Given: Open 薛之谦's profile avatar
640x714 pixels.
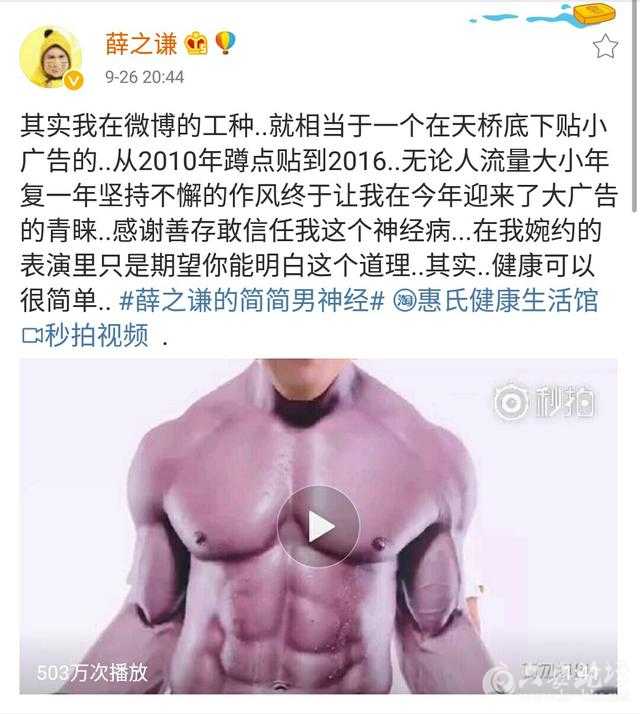Looking at the screenshot, I should [51, 57].
